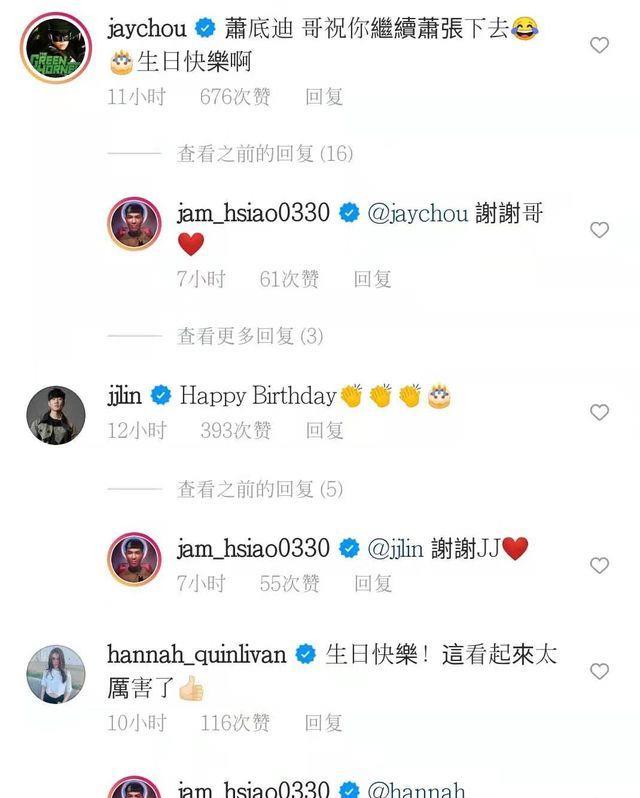Viewport: 640px width, 798px height.
Task: Like jam_hsiao0330's 謝謝JJ reply
Action: [599, 565]
